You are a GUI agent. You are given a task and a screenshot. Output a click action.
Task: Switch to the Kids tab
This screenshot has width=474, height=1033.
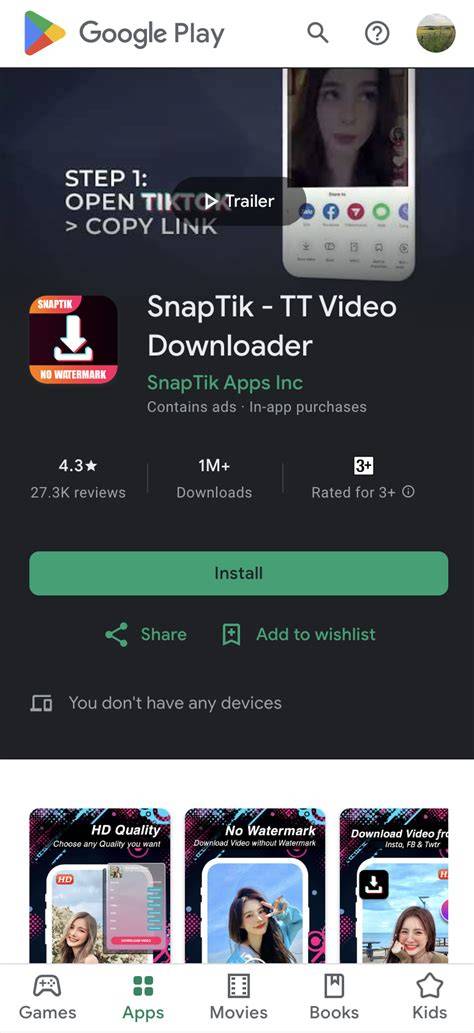429,997
